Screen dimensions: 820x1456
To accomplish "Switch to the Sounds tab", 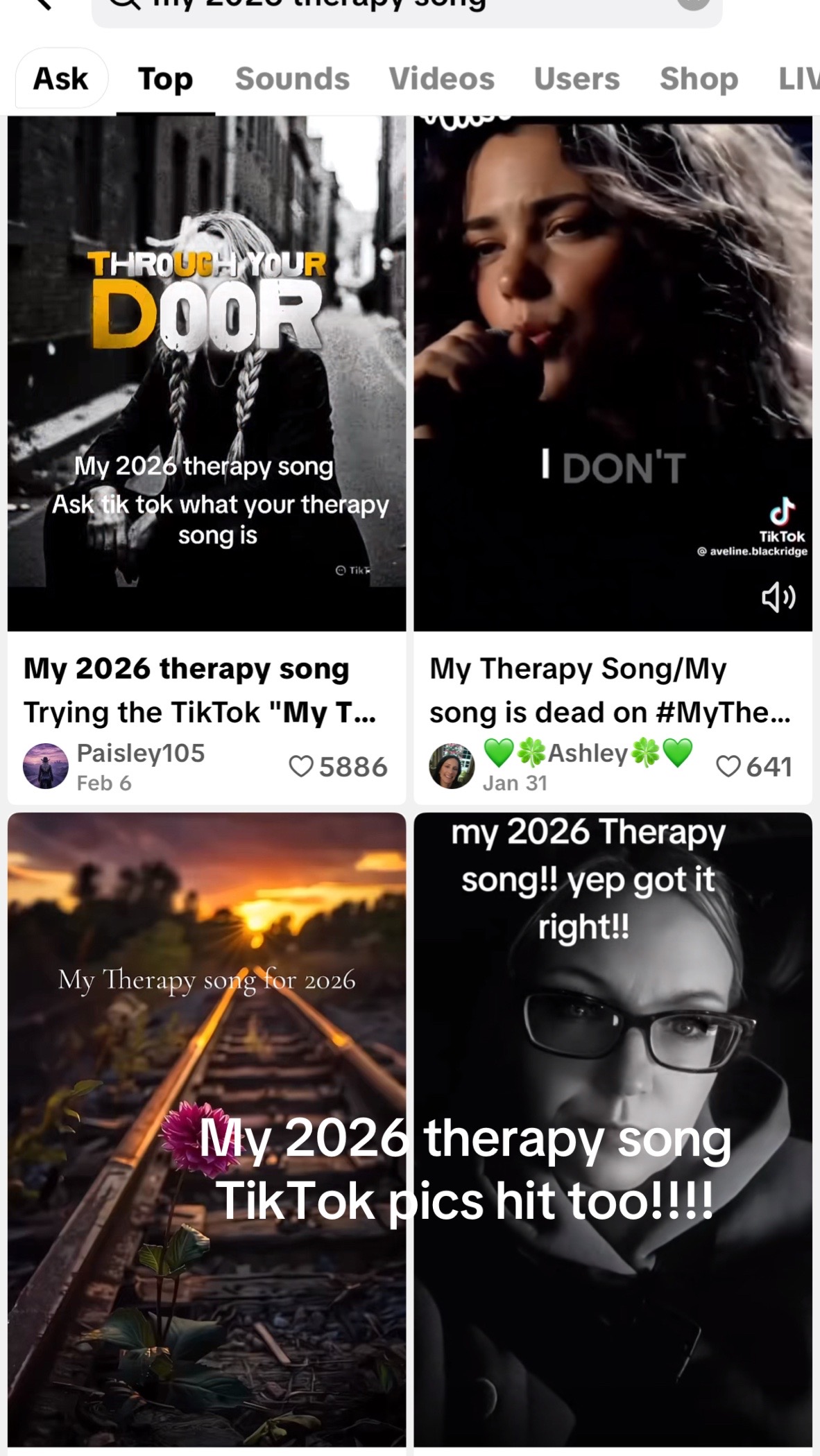I will [292, 78].
